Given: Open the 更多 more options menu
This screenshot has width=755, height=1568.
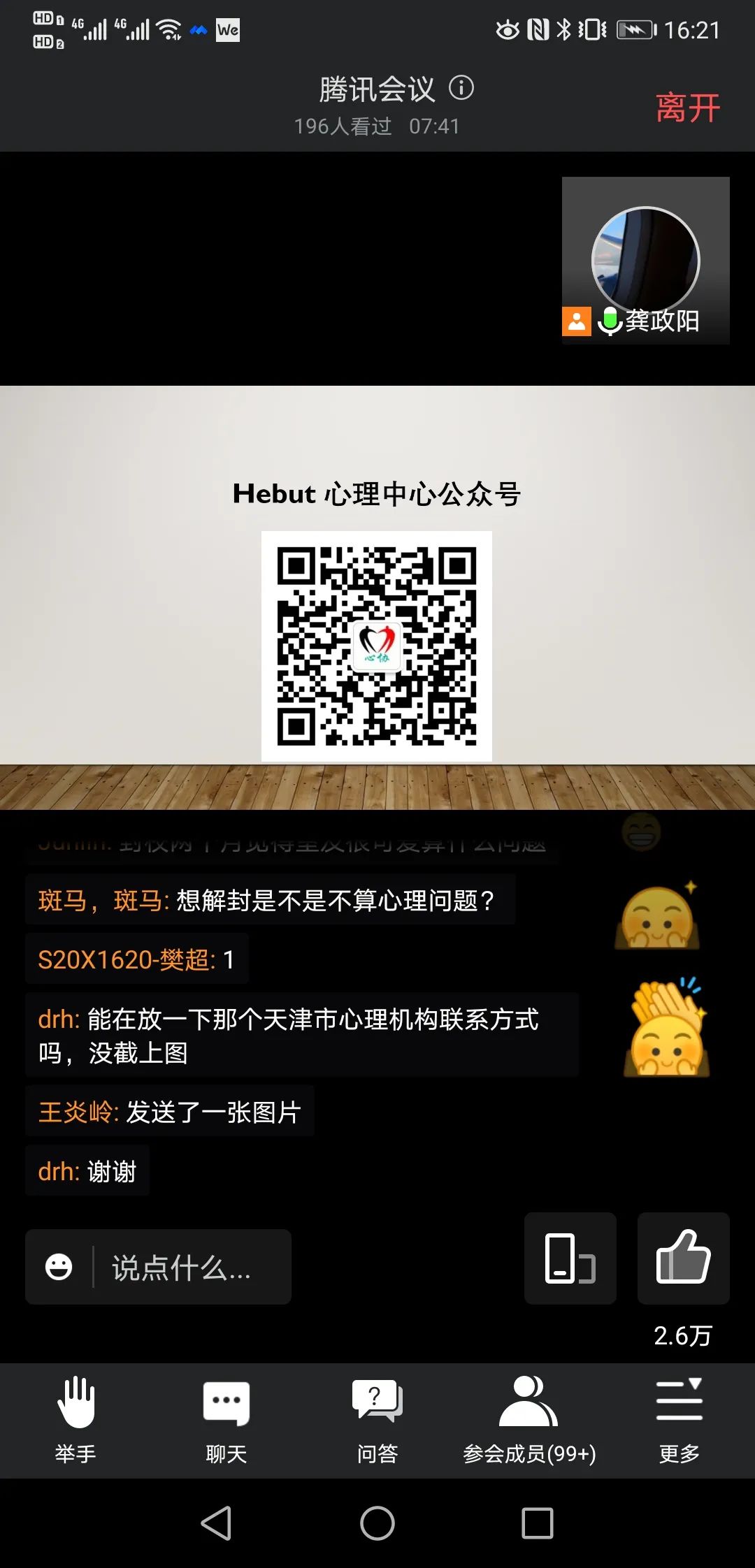Looking at the screenshot, I should (x=679, y=1418).
